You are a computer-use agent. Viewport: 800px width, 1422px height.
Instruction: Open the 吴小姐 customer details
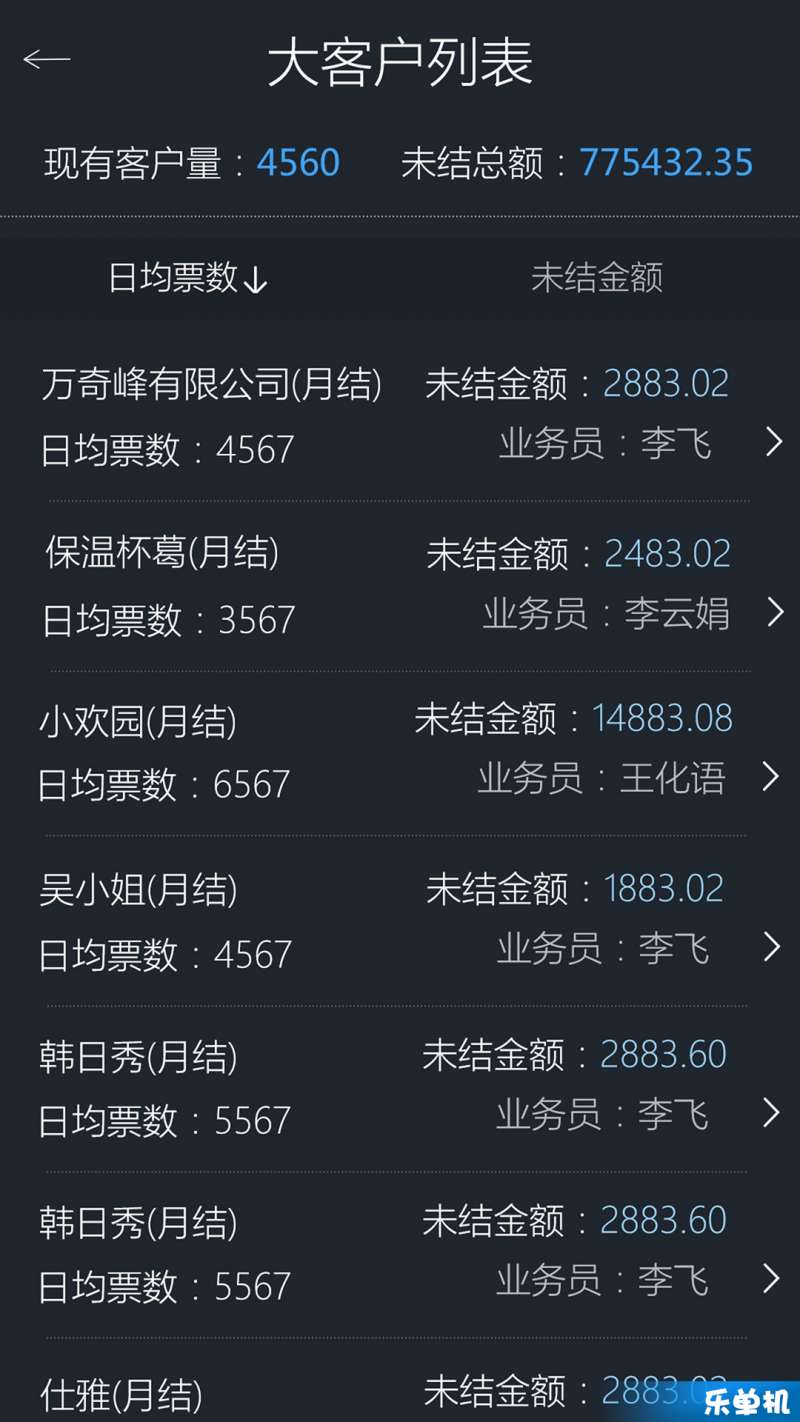pyautogui.click(x=400, y=920)
